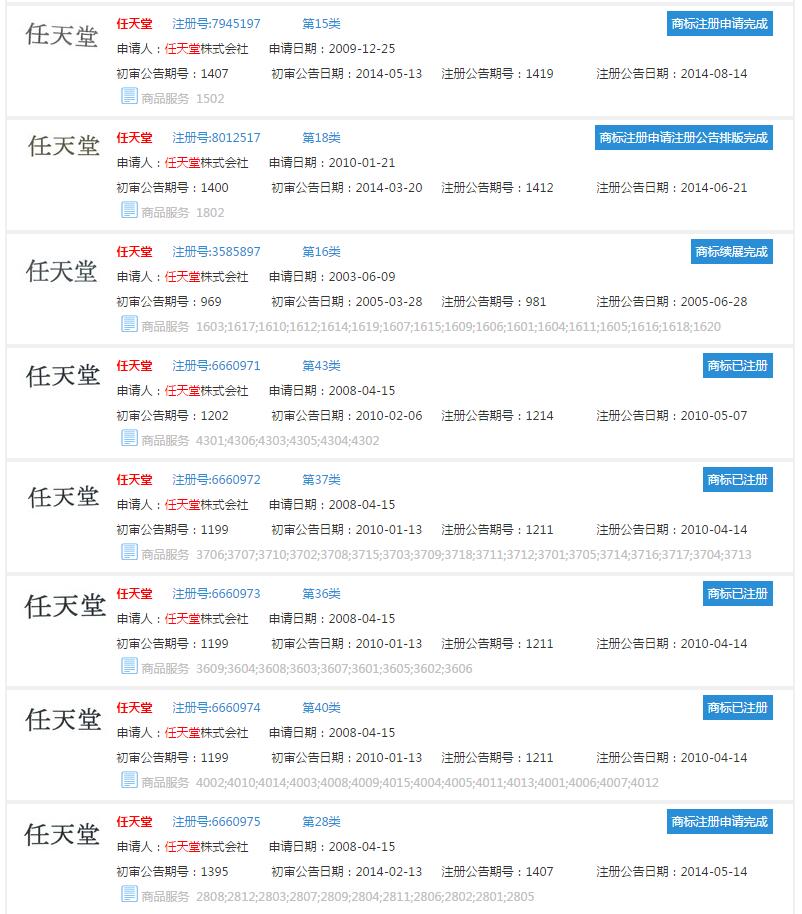This screenshot has width=802, height=914.
Task: Open trademark registration number 6660973
Action: coord(216,594)
